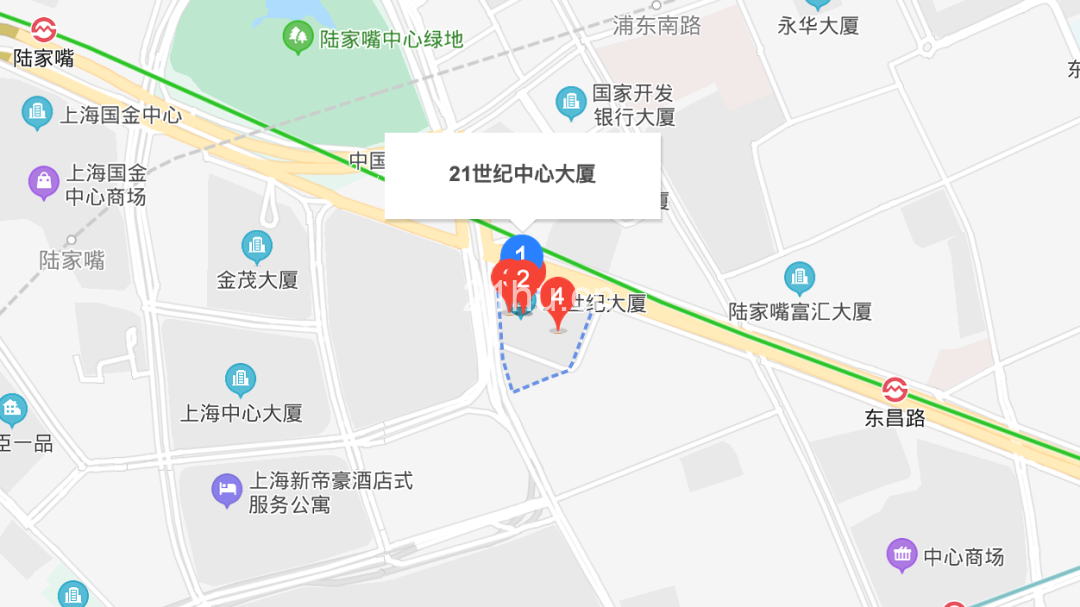Open the 上海国金中心 location pin
The width and height of the screenshot is (1080, 607).
pos(38,112)
